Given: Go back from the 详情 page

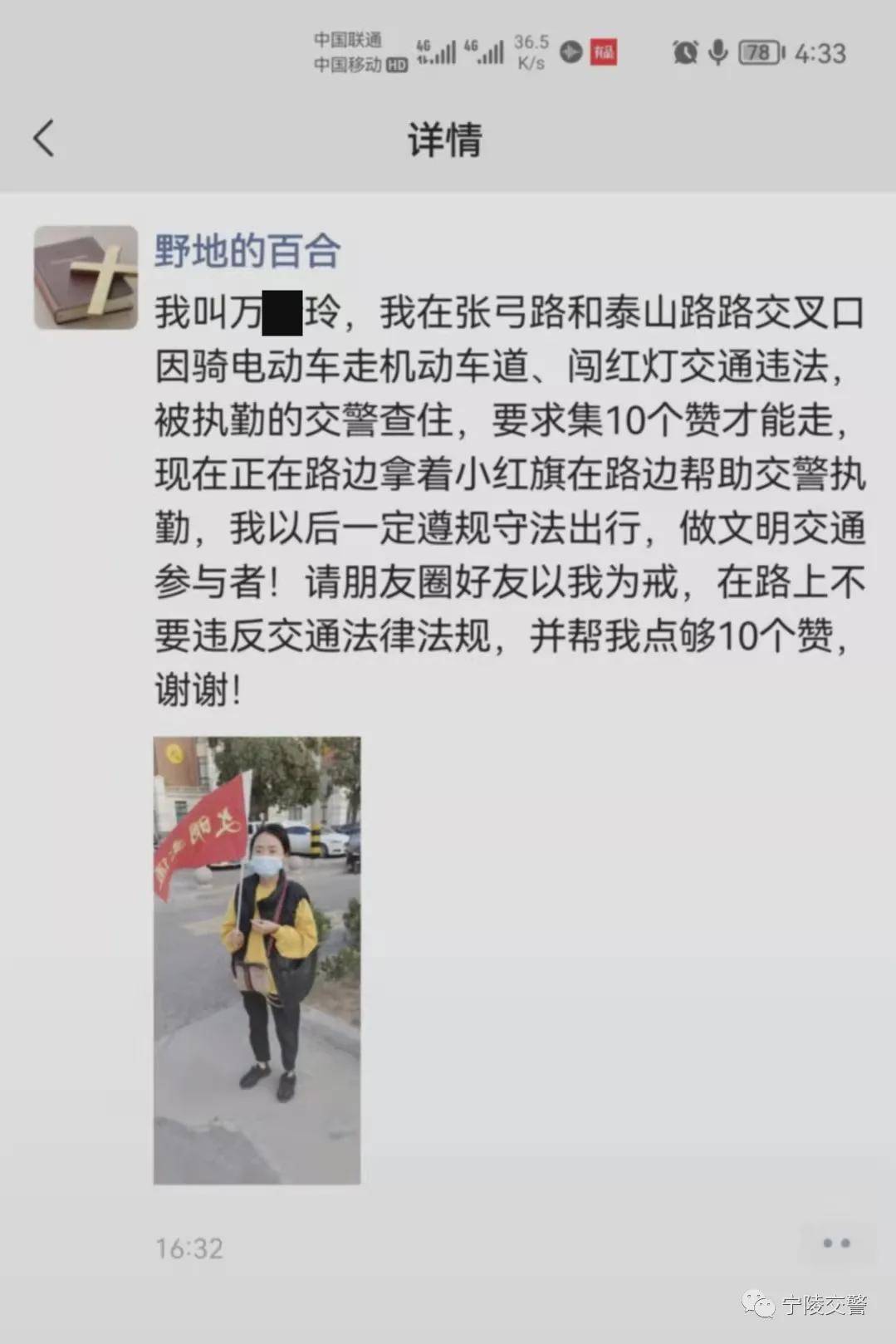Looking at the screenshot, I should point(44,138).
